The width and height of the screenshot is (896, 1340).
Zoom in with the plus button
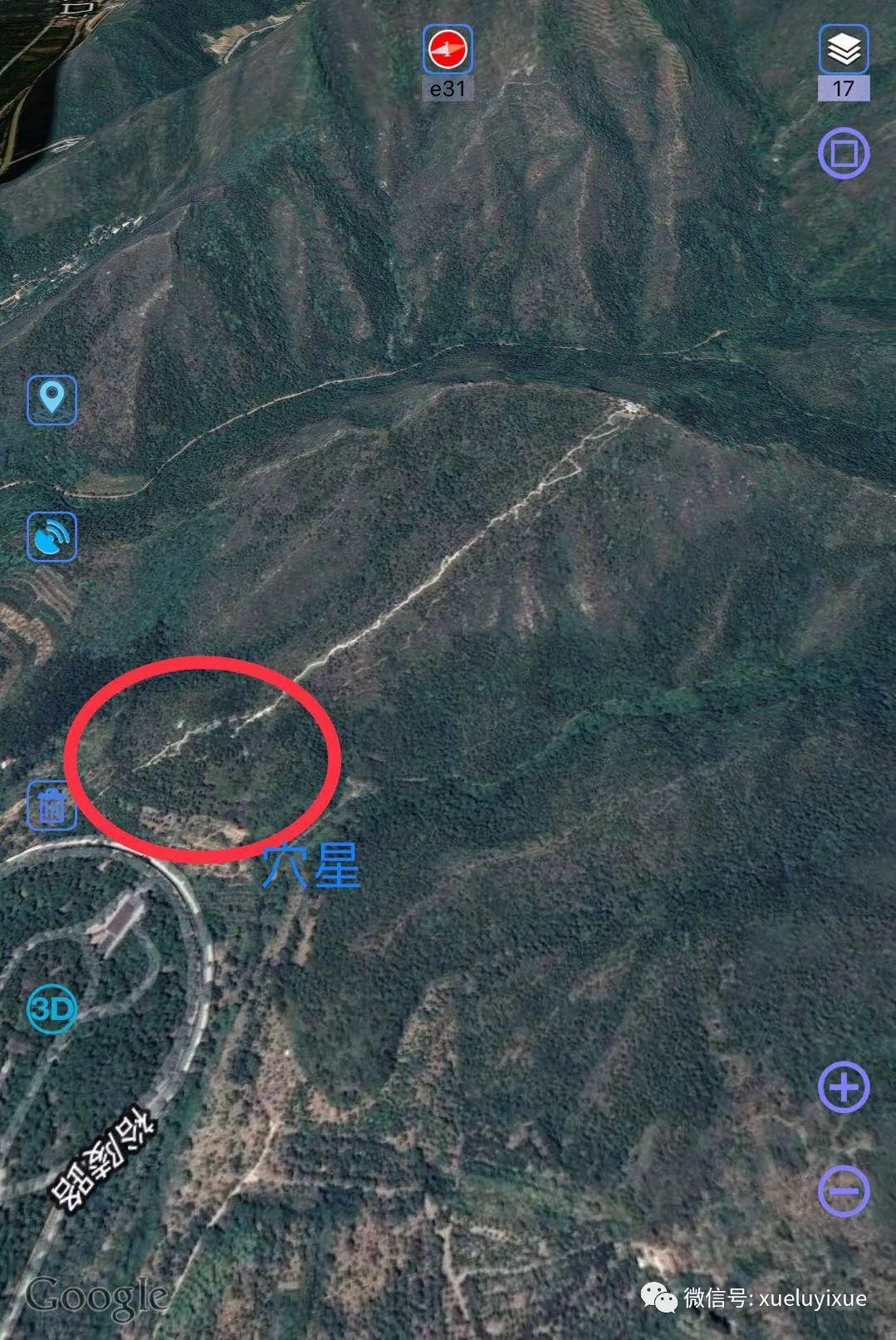[844, 1087]
